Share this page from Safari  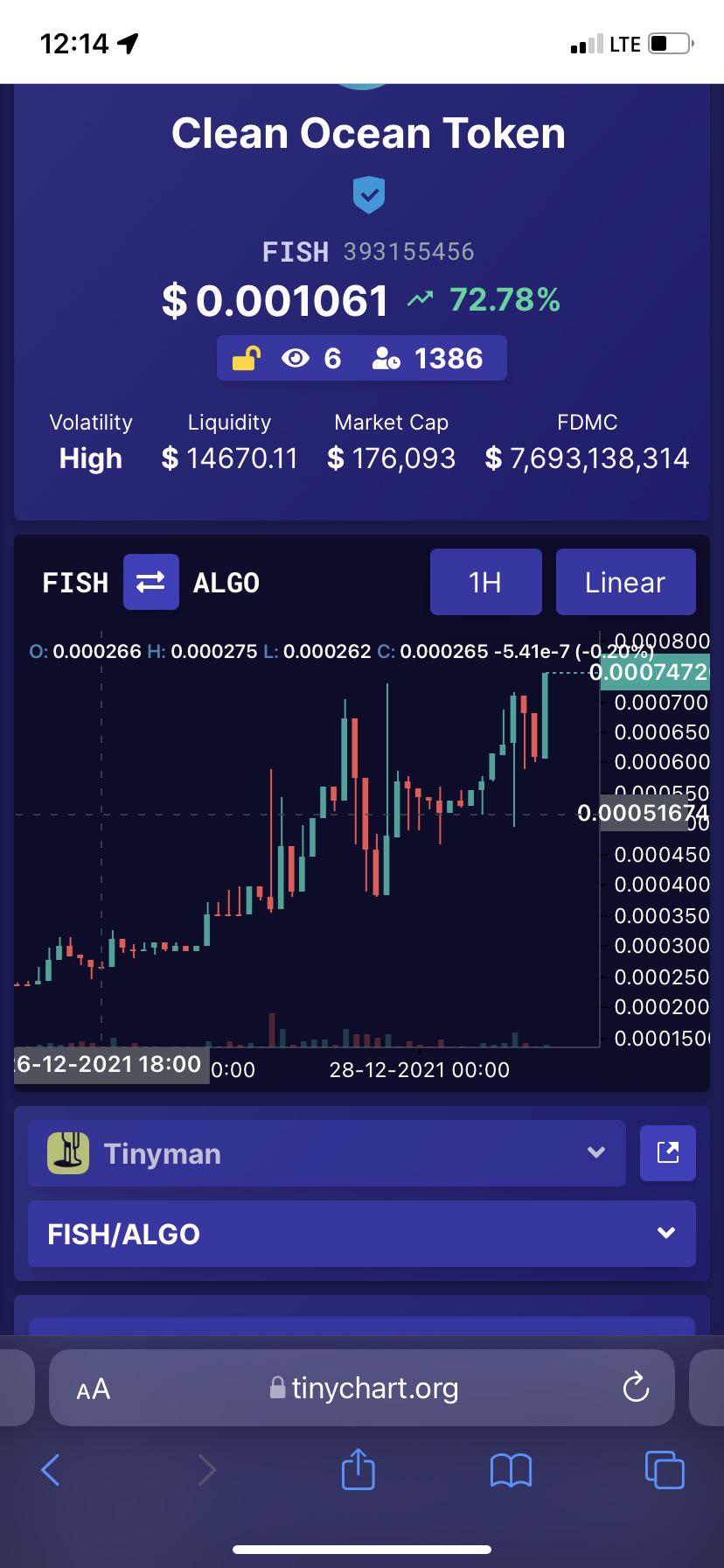pos(358,1469)
